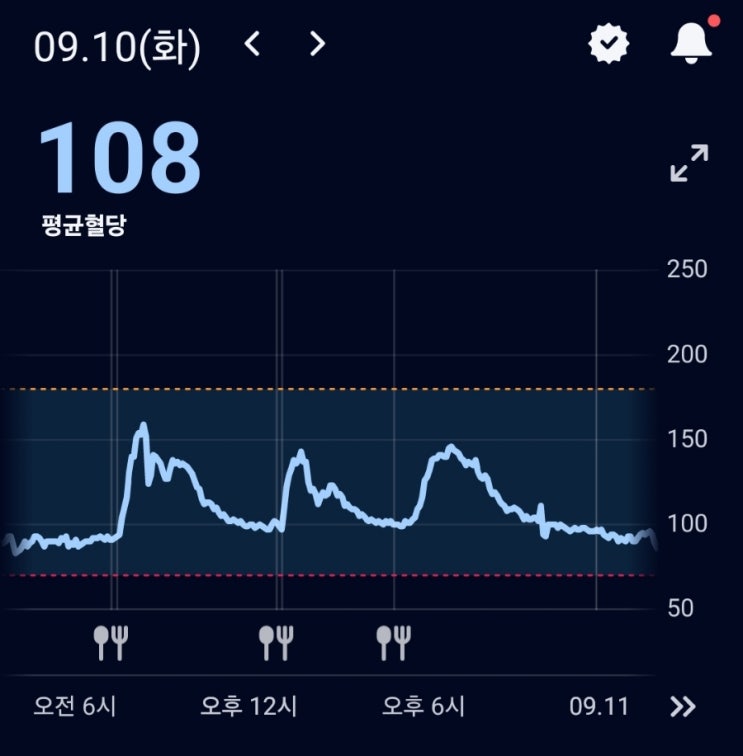
Task: Open the notifications bell
Action: click(x=690, y=42)
